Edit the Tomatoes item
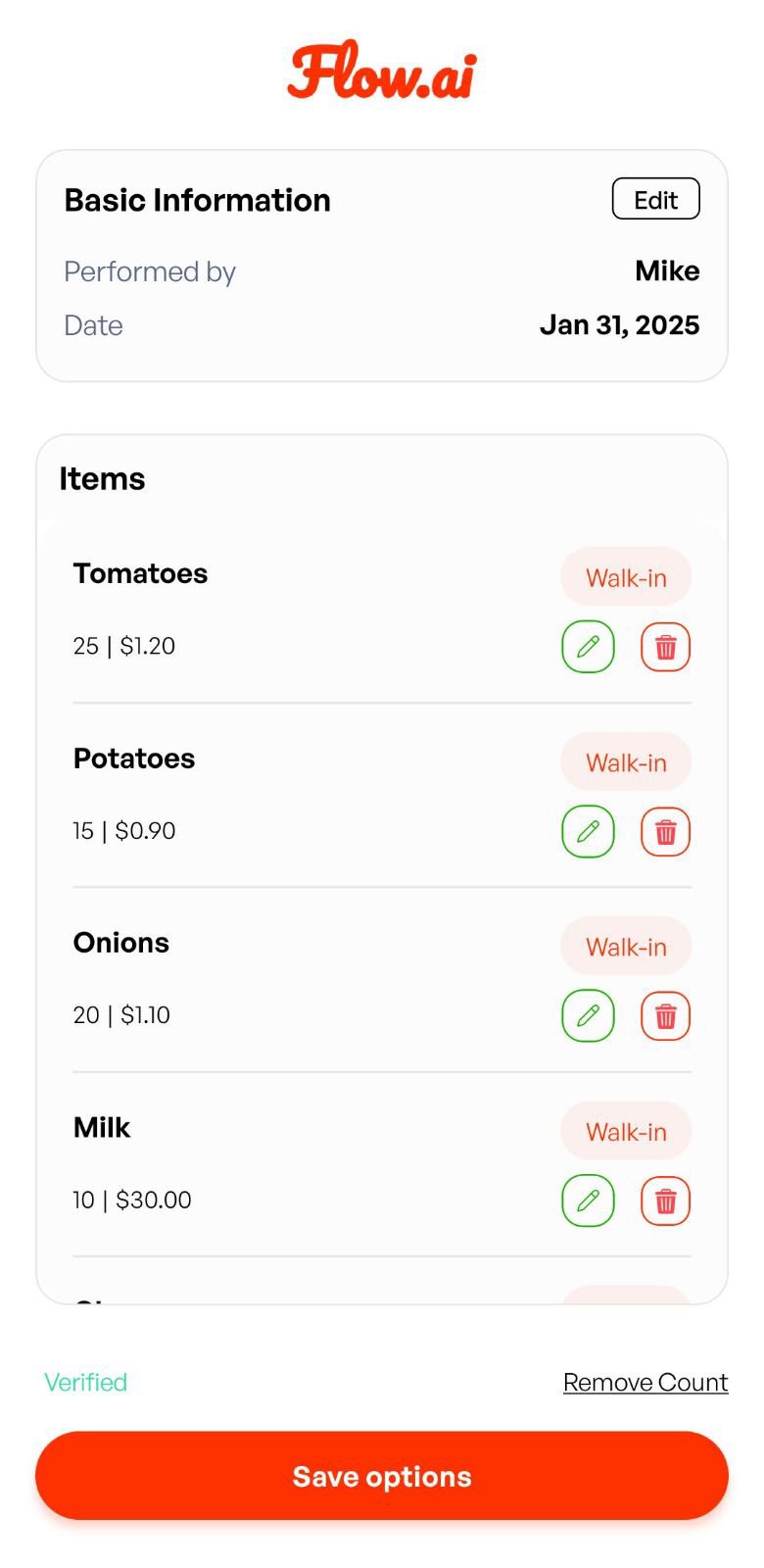This screenshot has width=764, height=1568. coord(588,647)
